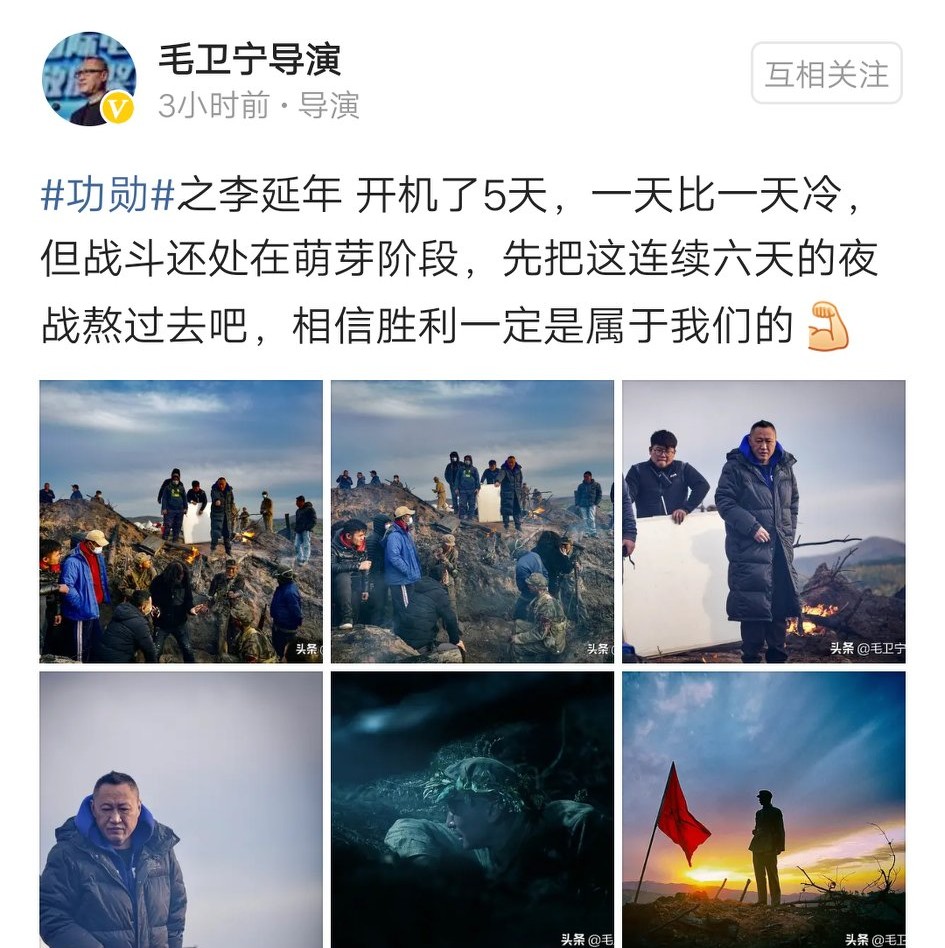The height and width of the screenshot is (948, 945).
Task: Open the username 毛卫宁导演
Action: pos(250,60)
